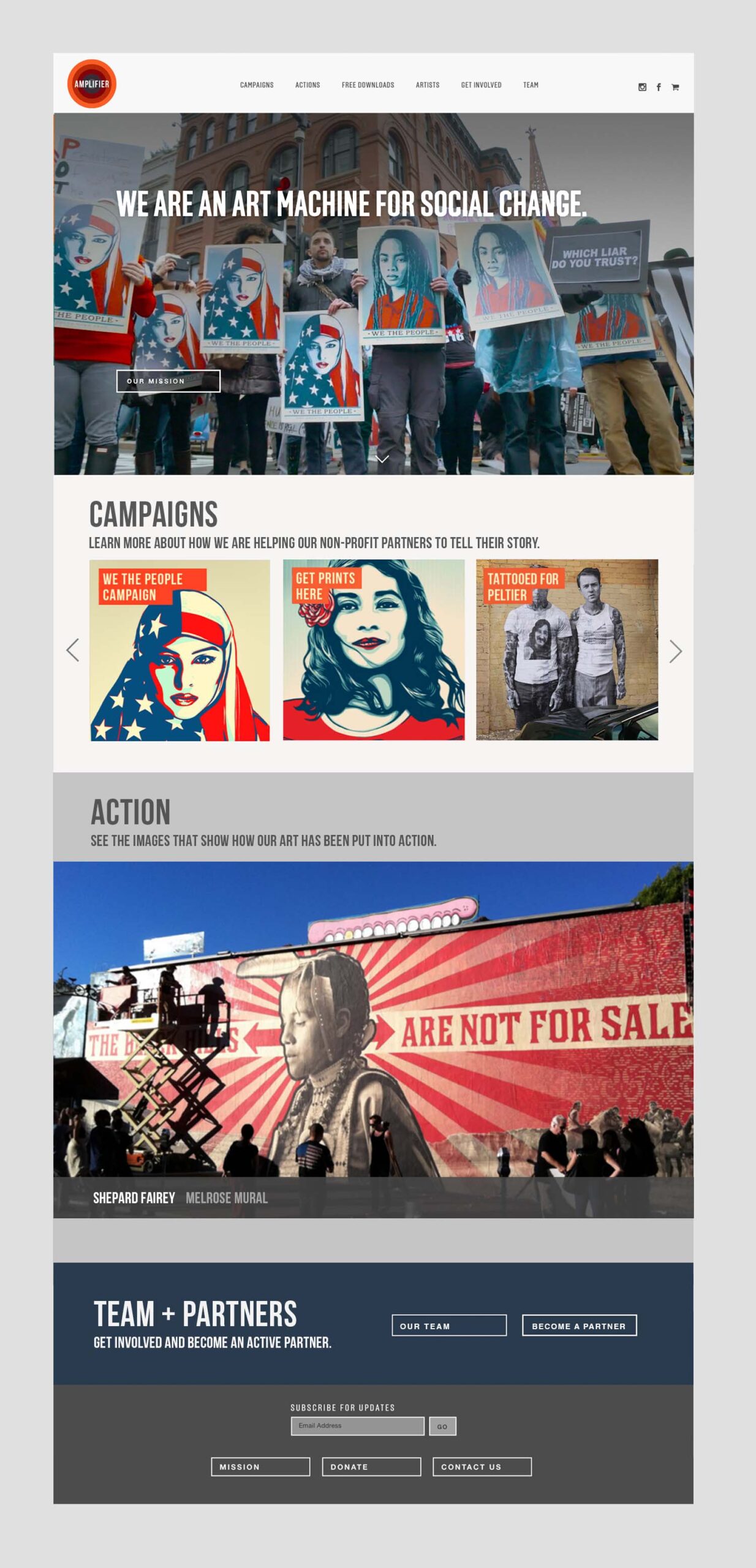The image size is (756, 1568).
Task: Select ACTIONS from the navigation
Action: tap(308, 85)
